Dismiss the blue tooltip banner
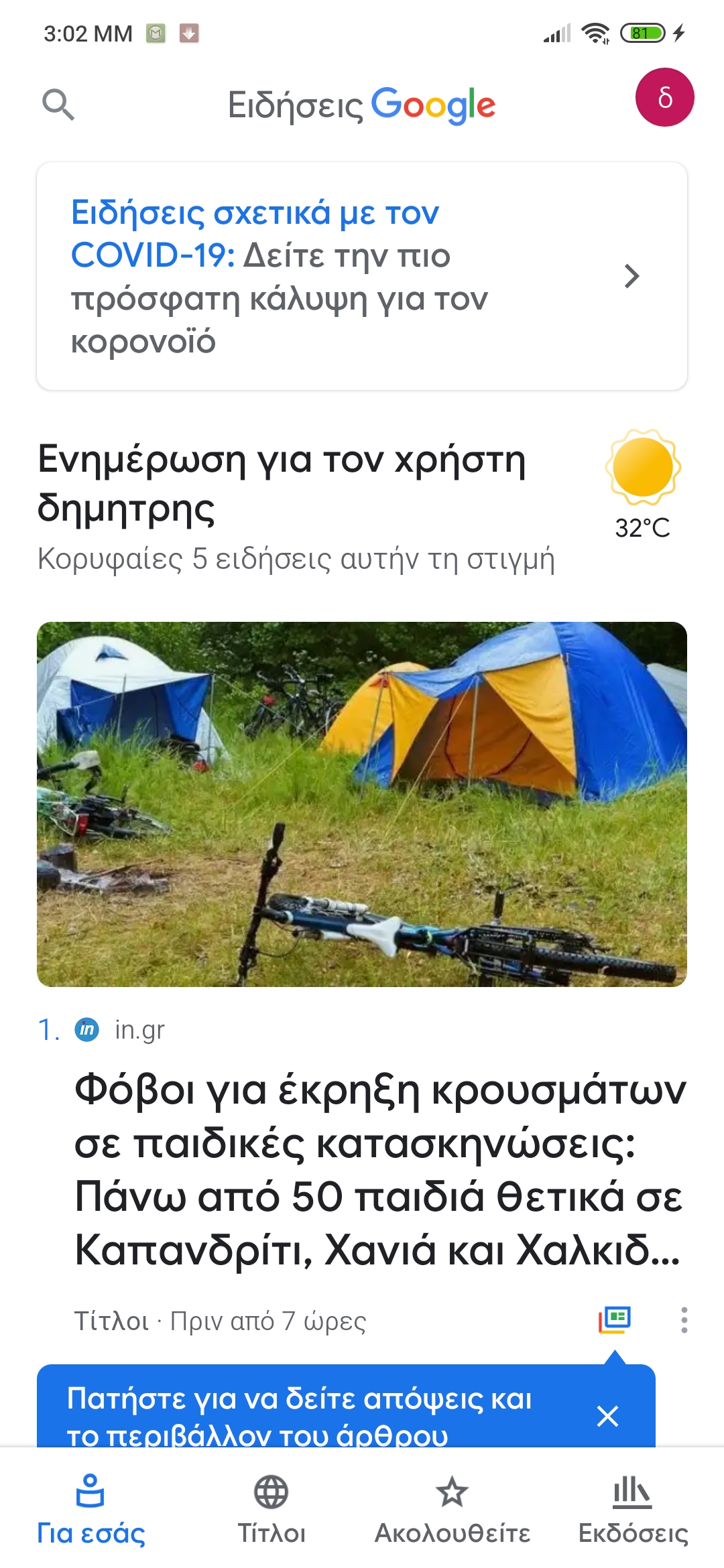Screen dimensions: 724x1568 tap(607, 1416)
